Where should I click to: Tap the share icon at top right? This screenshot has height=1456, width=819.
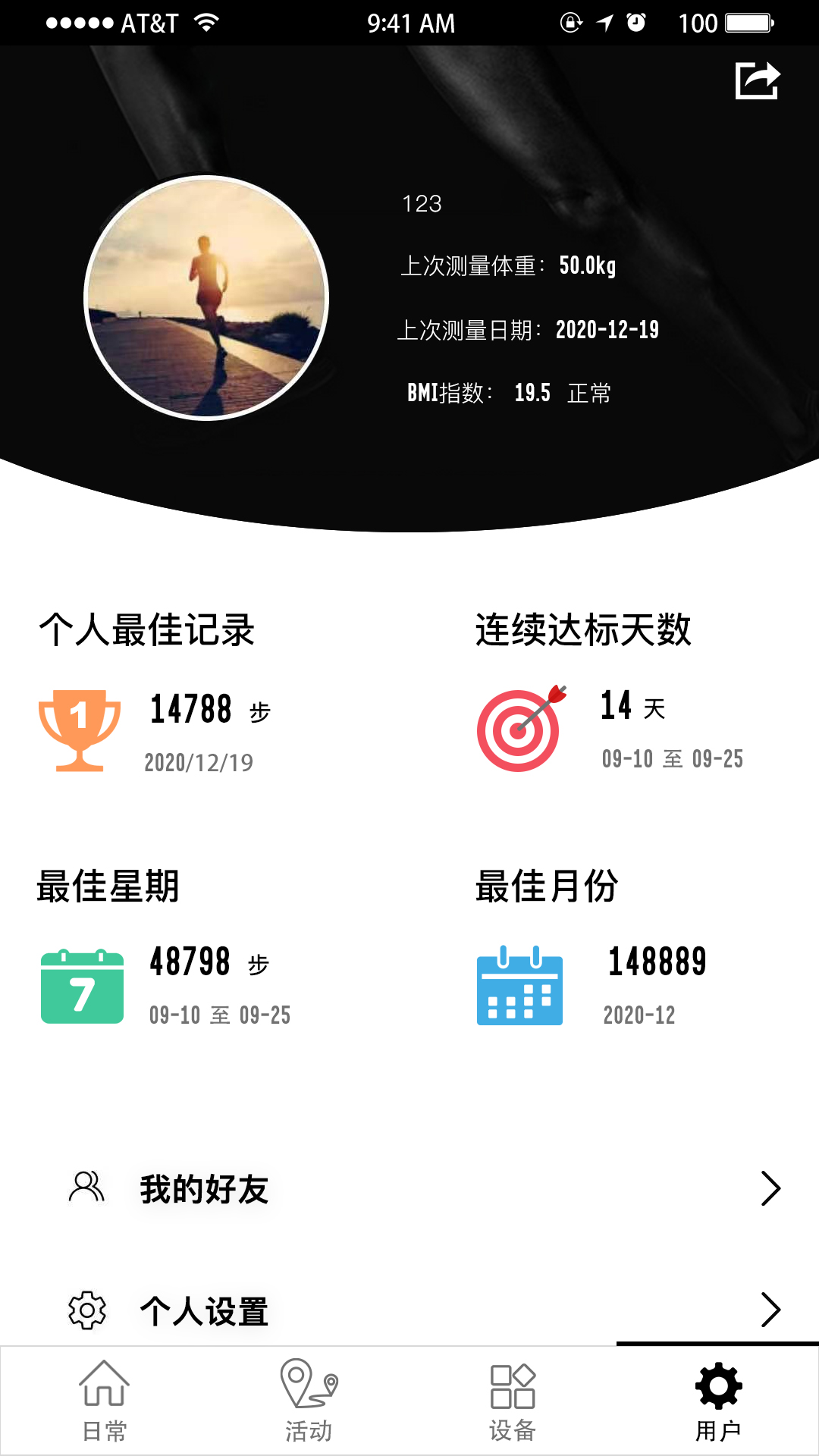pos(758,80)
